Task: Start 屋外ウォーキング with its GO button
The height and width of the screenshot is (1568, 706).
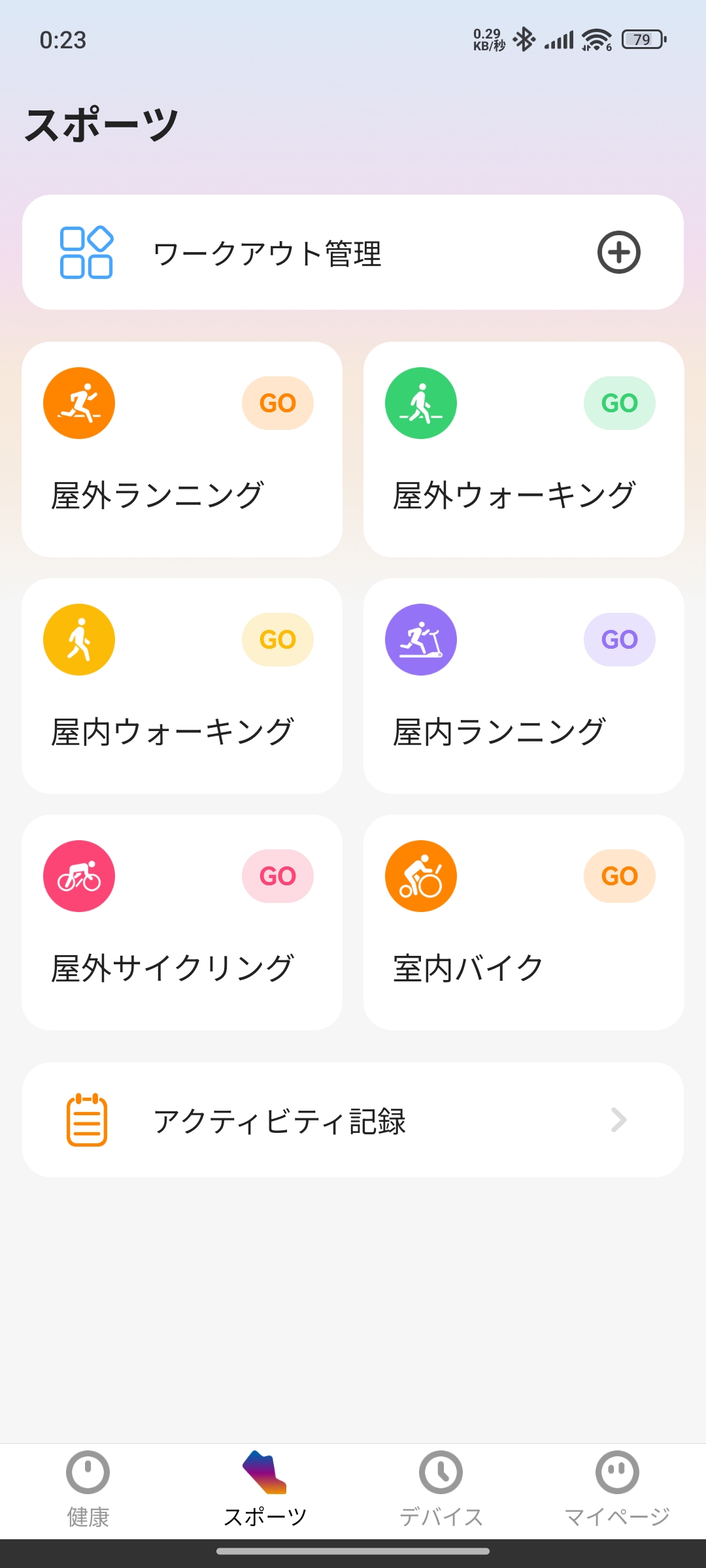Action: [619, 403]
